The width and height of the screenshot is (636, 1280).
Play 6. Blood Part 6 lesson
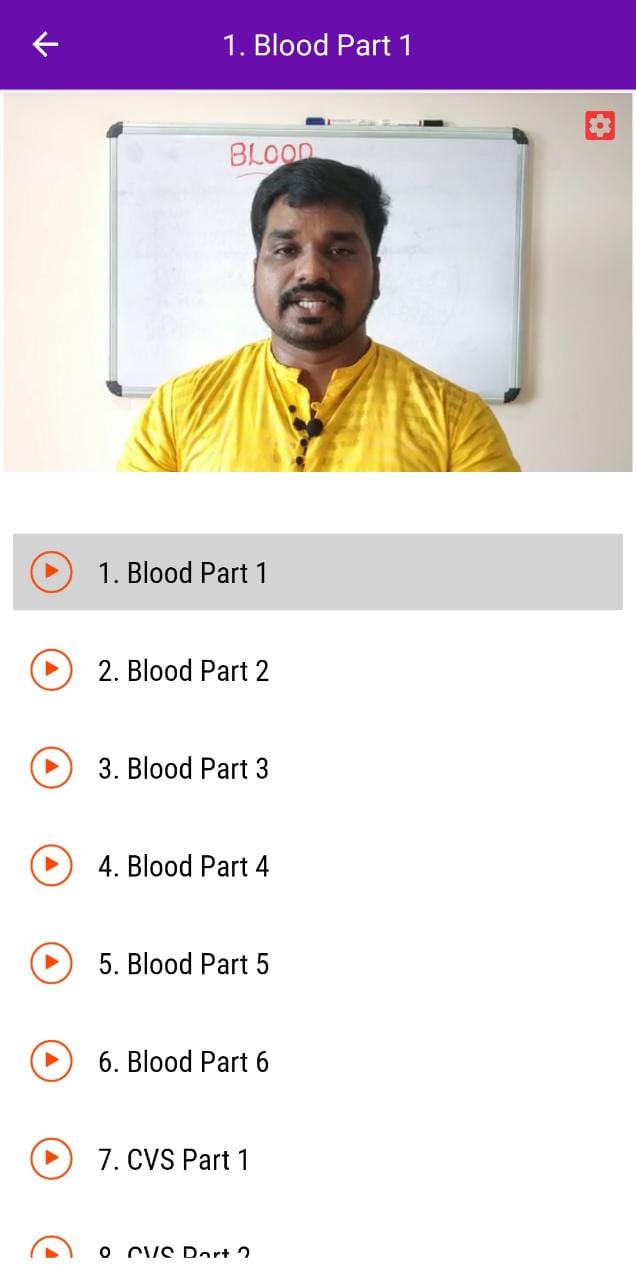pos(318,1062)
